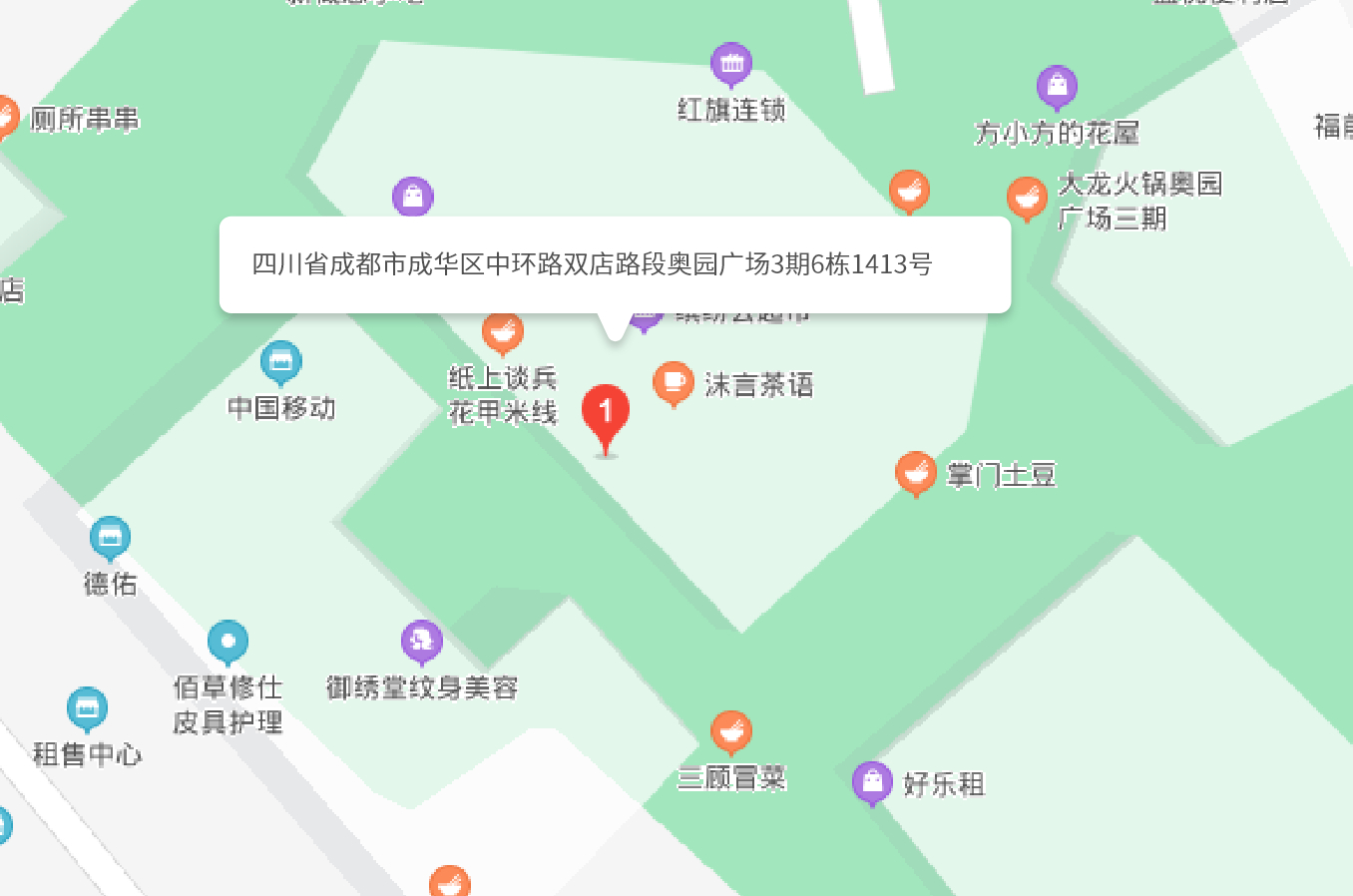Viewport: 1353px width, 896px height.
Task: Tap the 掌门土豆 restaurant marker
Action: tap(915, 473)
